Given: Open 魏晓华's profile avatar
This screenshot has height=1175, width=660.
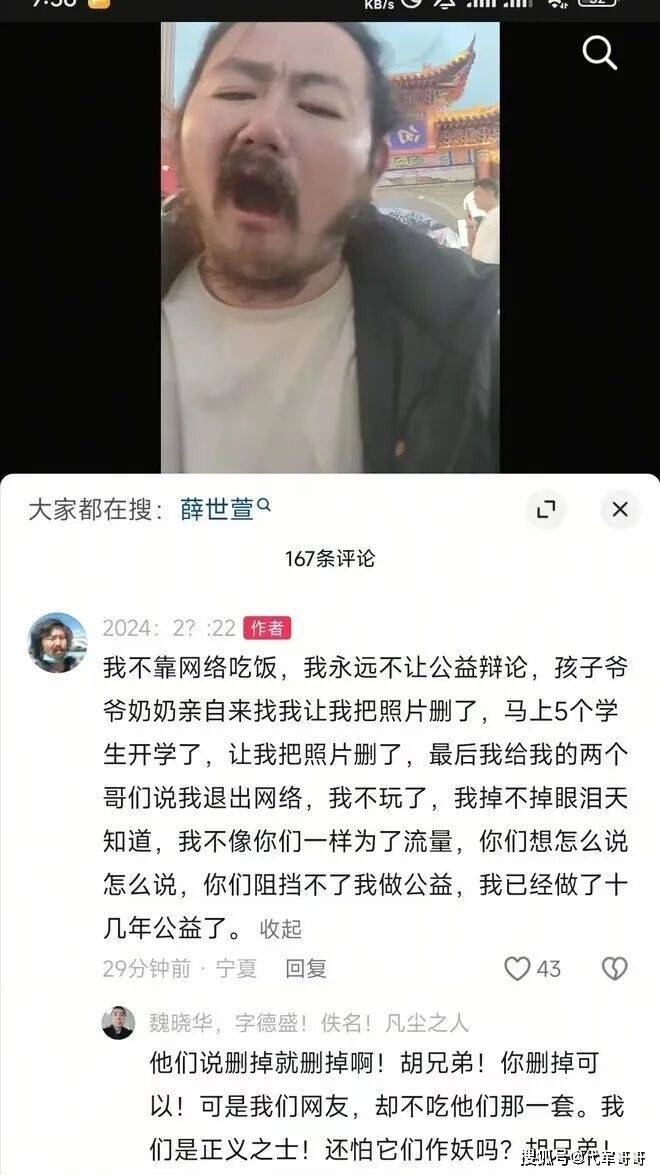Looking at the screenshot, I should [x=118, y=1023].
